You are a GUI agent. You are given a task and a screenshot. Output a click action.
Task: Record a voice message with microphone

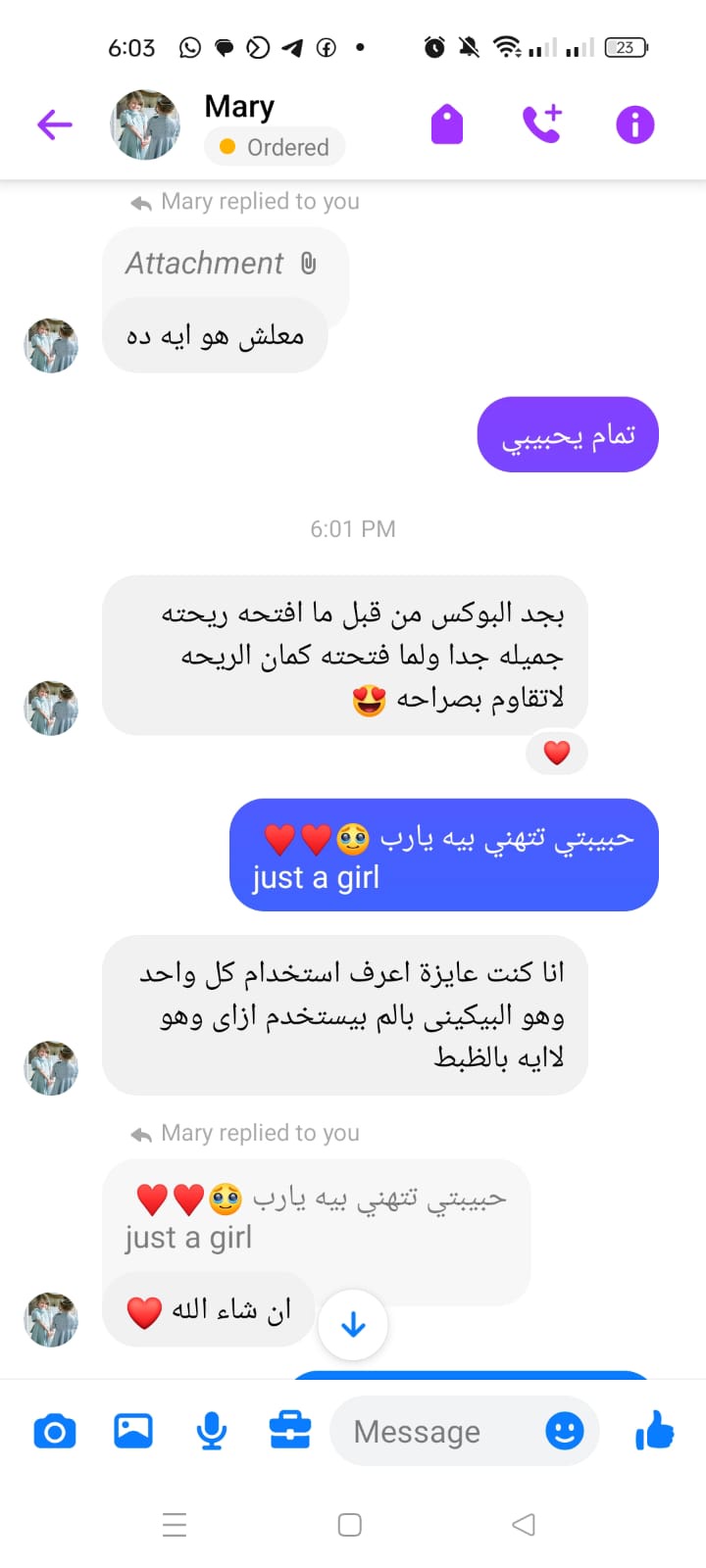[212, 1432]
